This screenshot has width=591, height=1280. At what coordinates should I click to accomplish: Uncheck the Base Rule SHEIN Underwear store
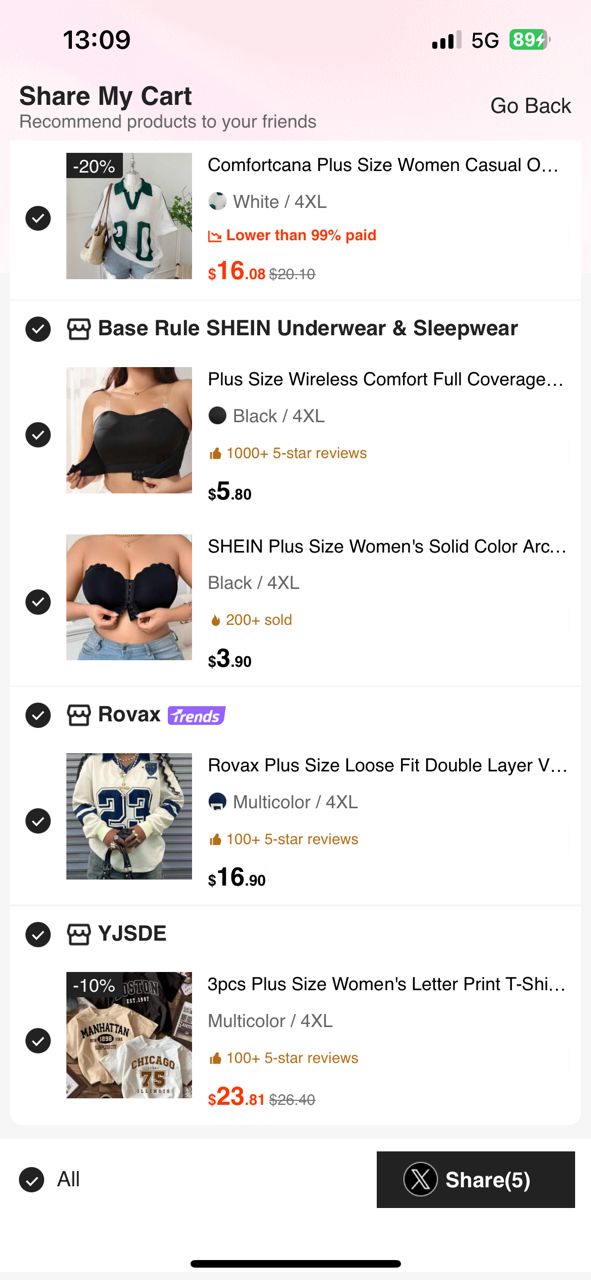[38, 328]
